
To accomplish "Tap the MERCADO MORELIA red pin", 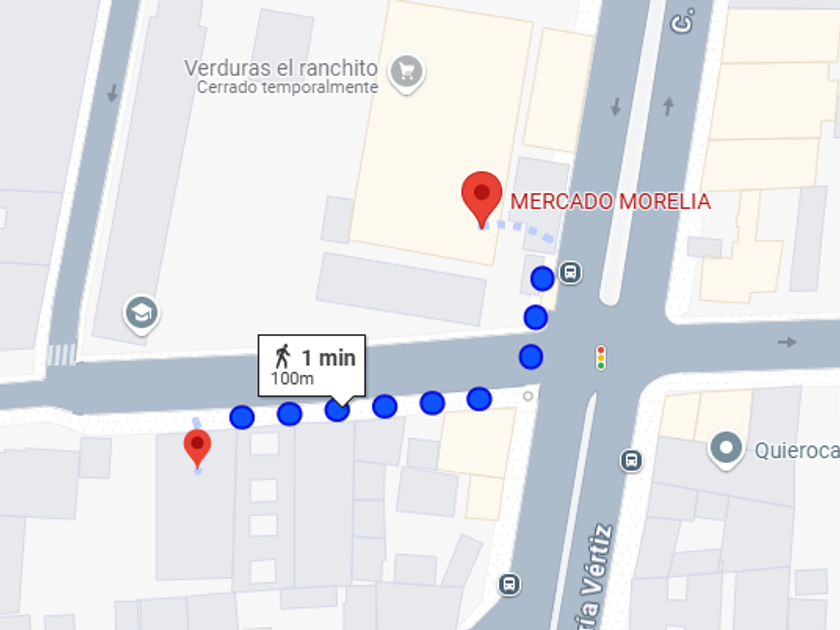I will (481, 195).
